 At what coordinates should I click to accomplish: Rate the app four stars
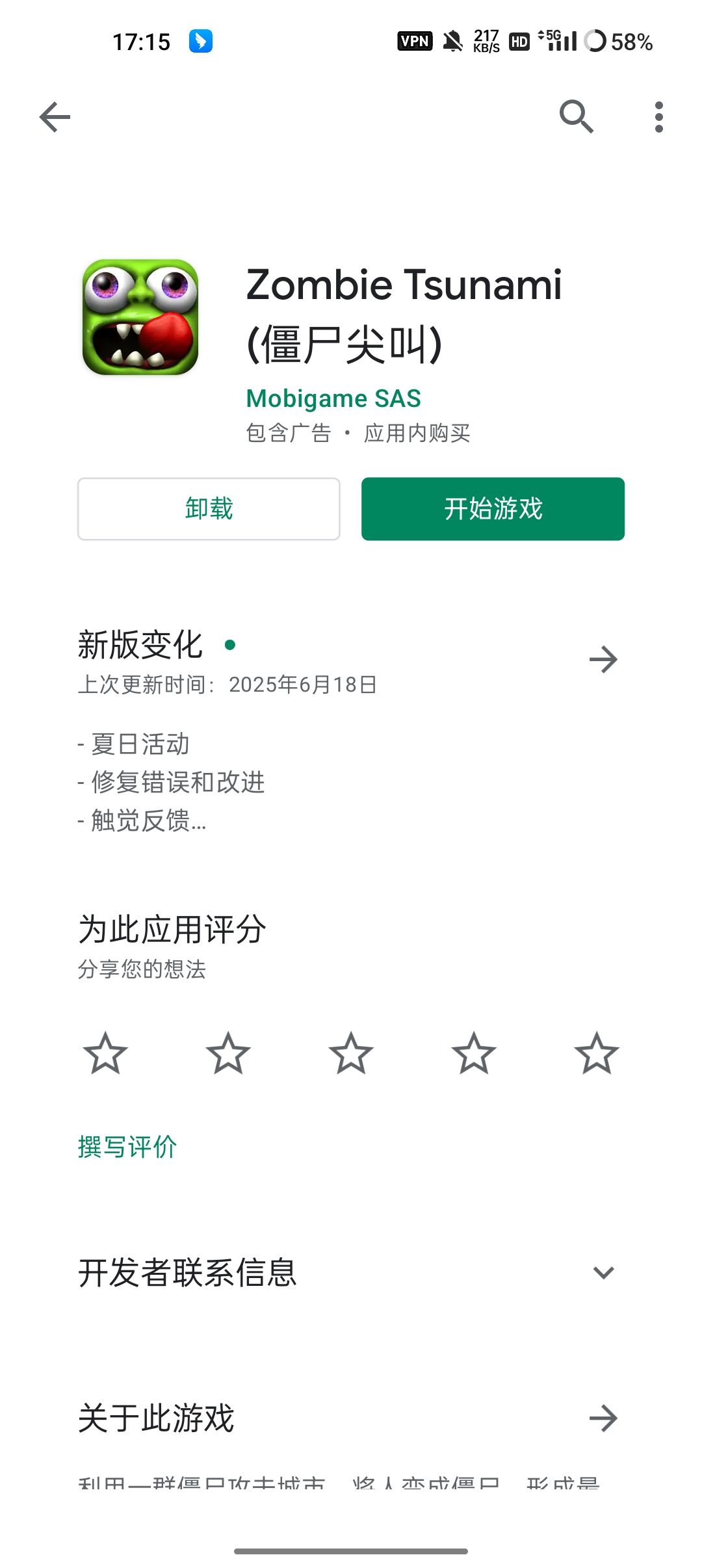(x=474, y=1053)
